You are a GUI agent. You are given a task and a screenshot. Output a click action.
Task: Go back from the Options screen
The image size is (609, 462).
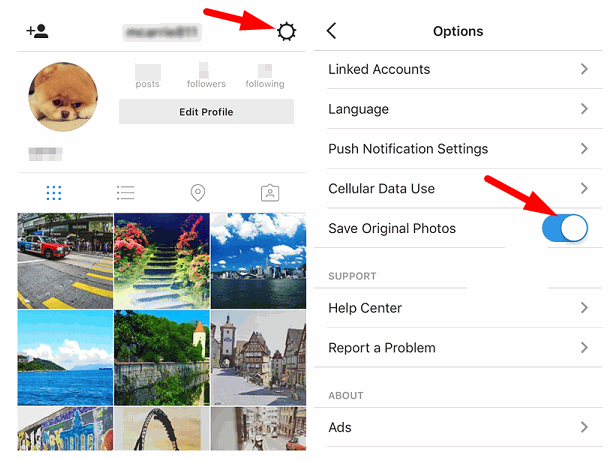[332, 32]
